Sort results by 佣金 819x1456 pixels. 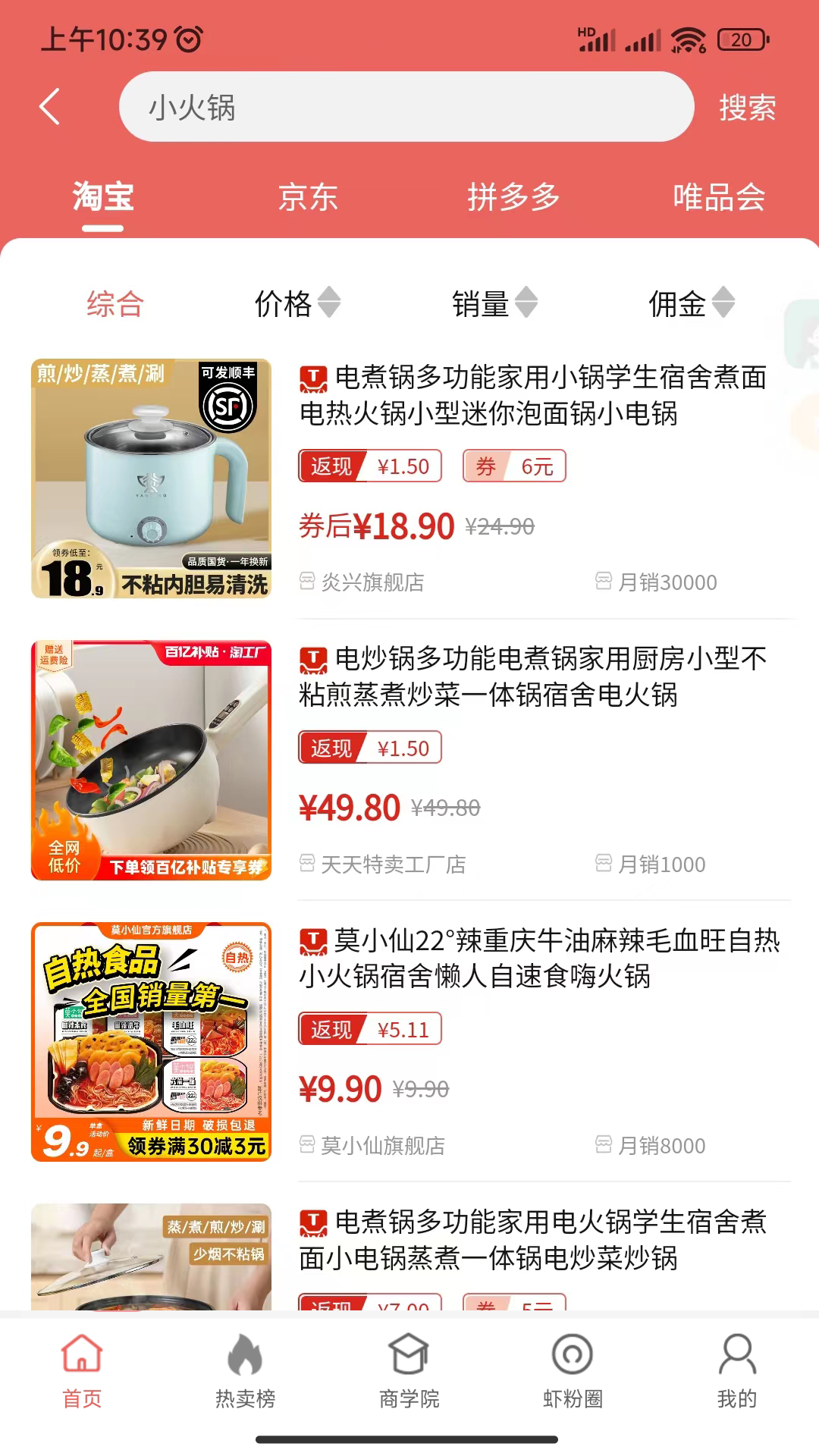tap(691, 304)
